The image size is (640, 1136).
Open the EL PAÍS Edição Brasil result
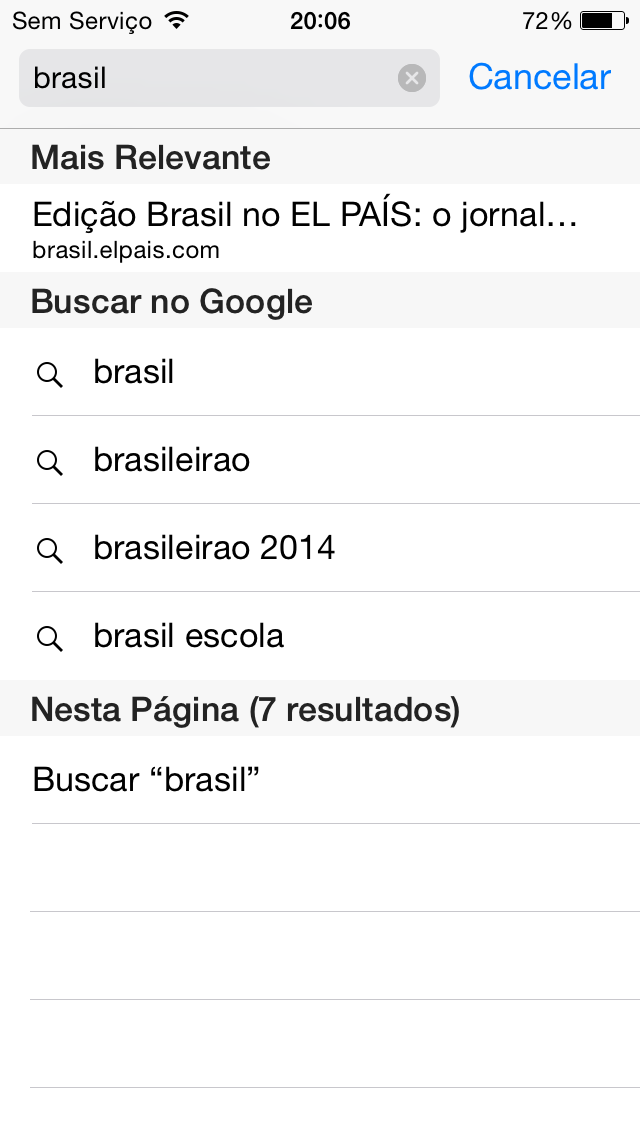pyautogui.click(x=320, y=228)
